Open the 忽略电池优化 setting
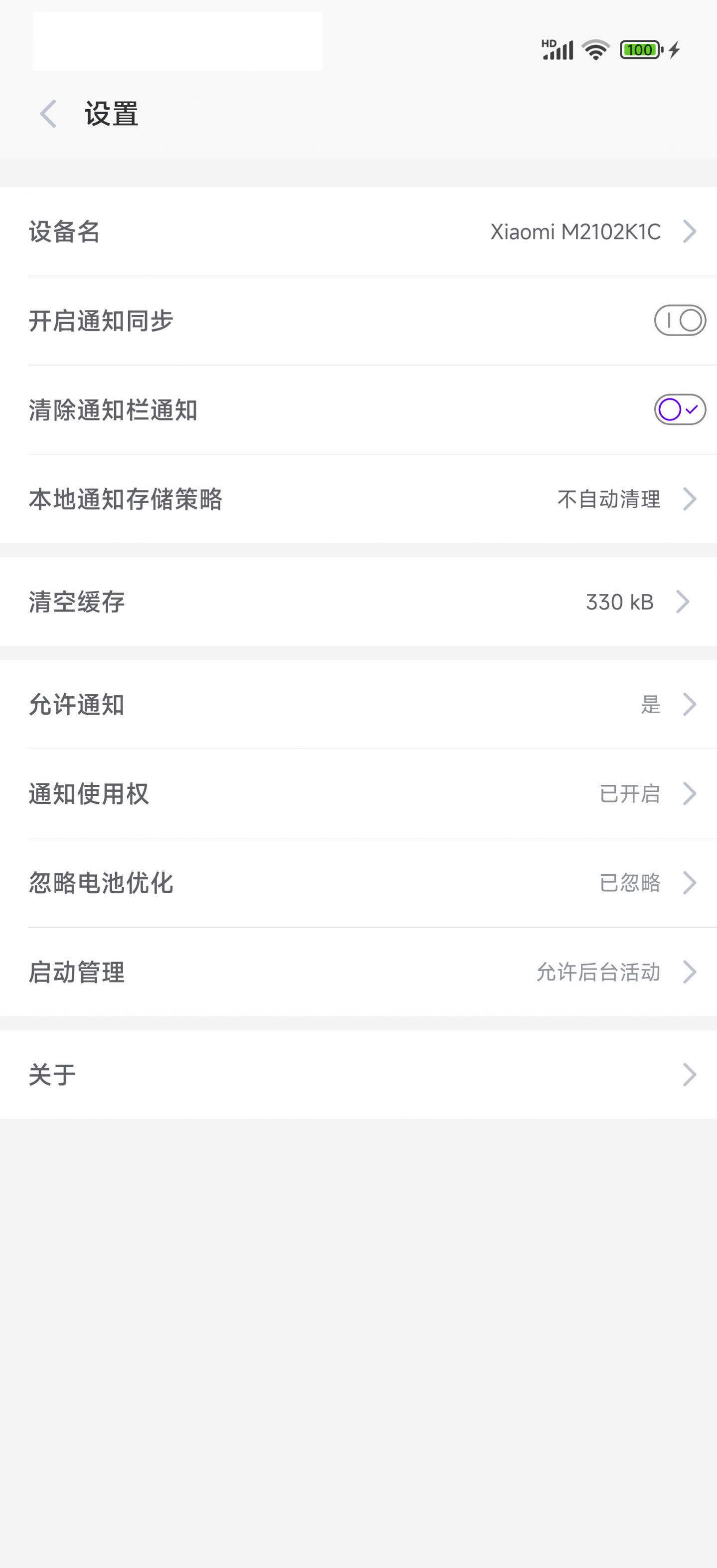 point(358,883)
